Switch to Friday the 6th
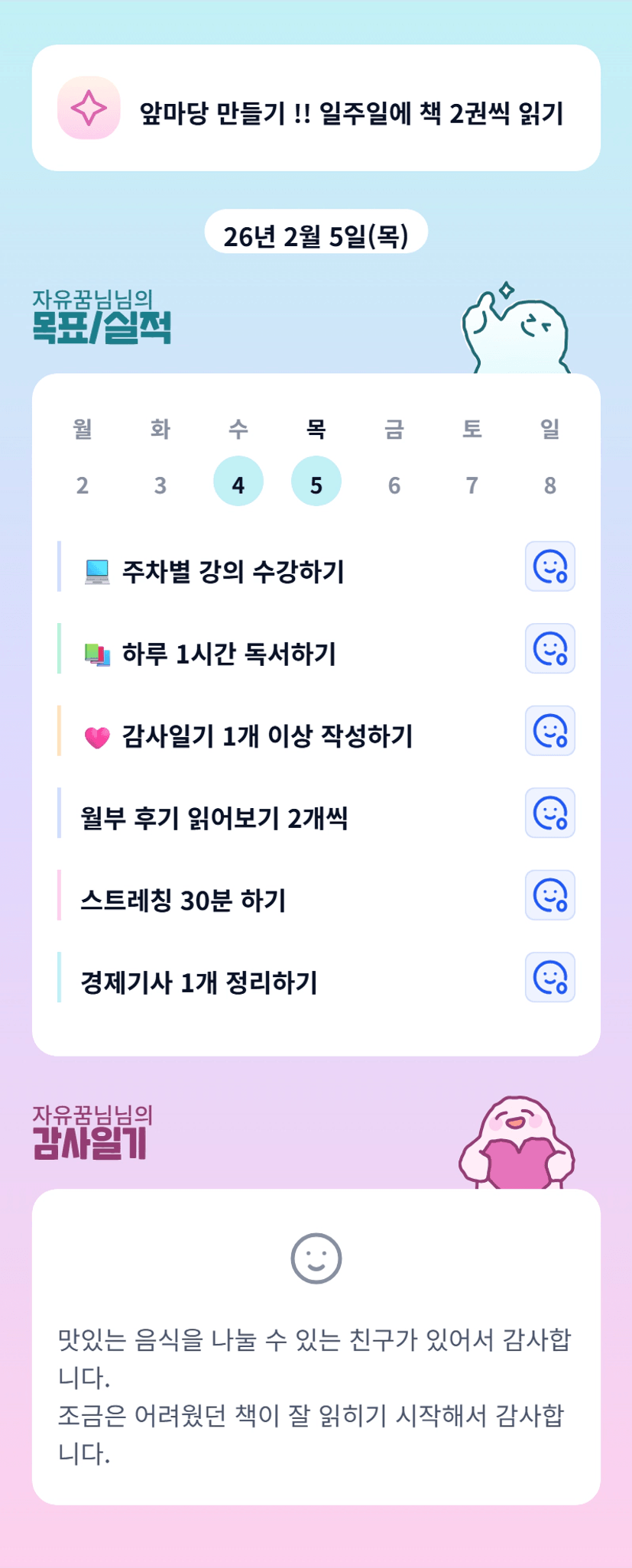This screenshot has height=1568, width=632. (x=394, y=484)
